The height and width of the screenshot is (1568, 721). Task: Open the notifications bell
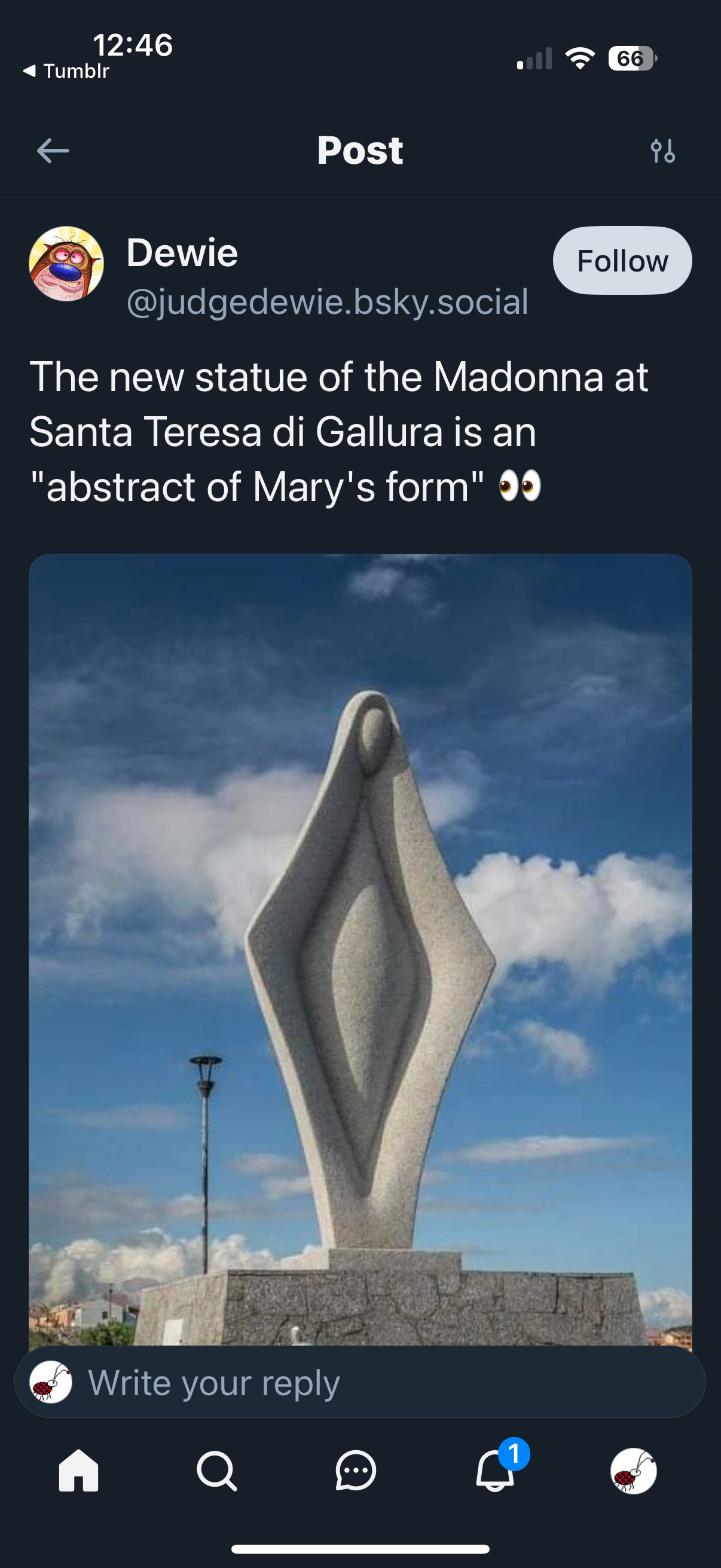point(494,1471)
